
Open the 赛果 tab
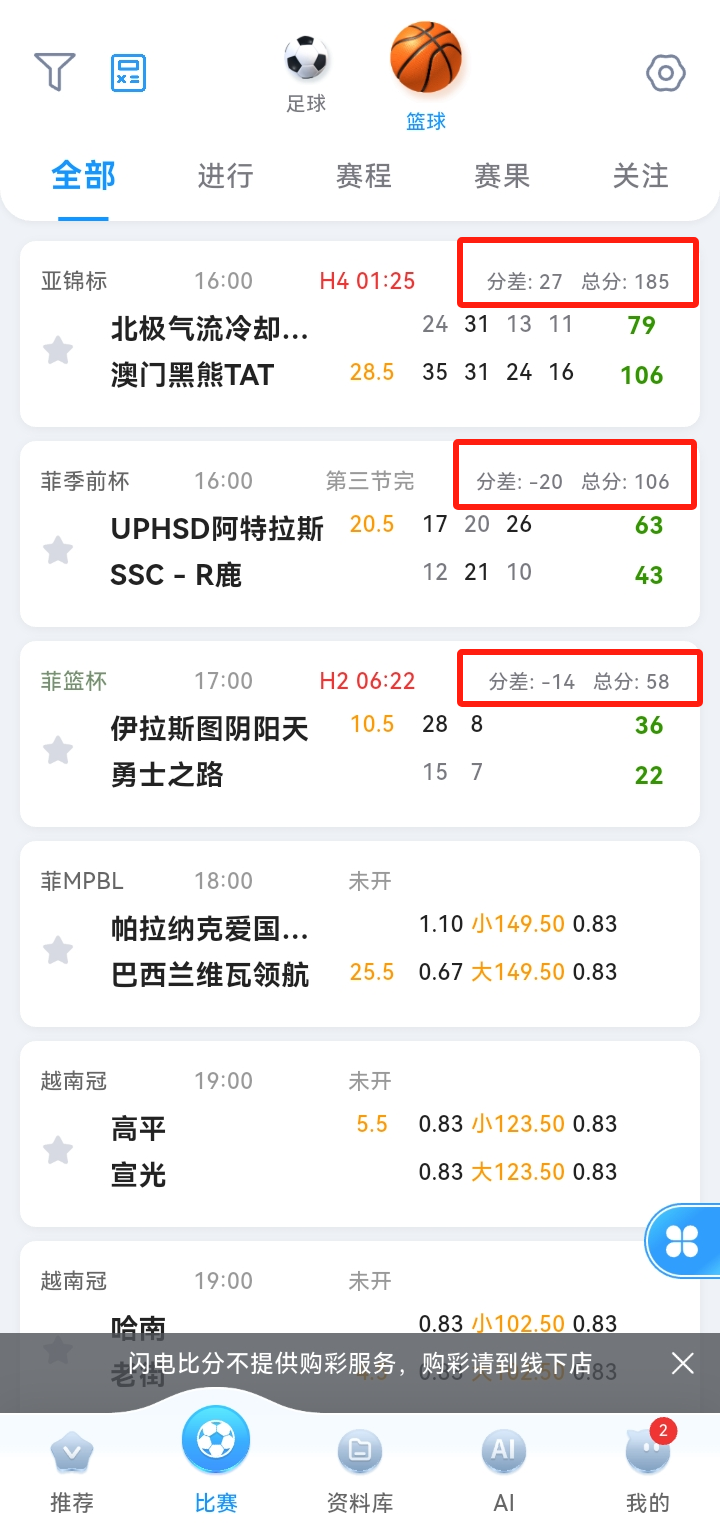(501, 176)
